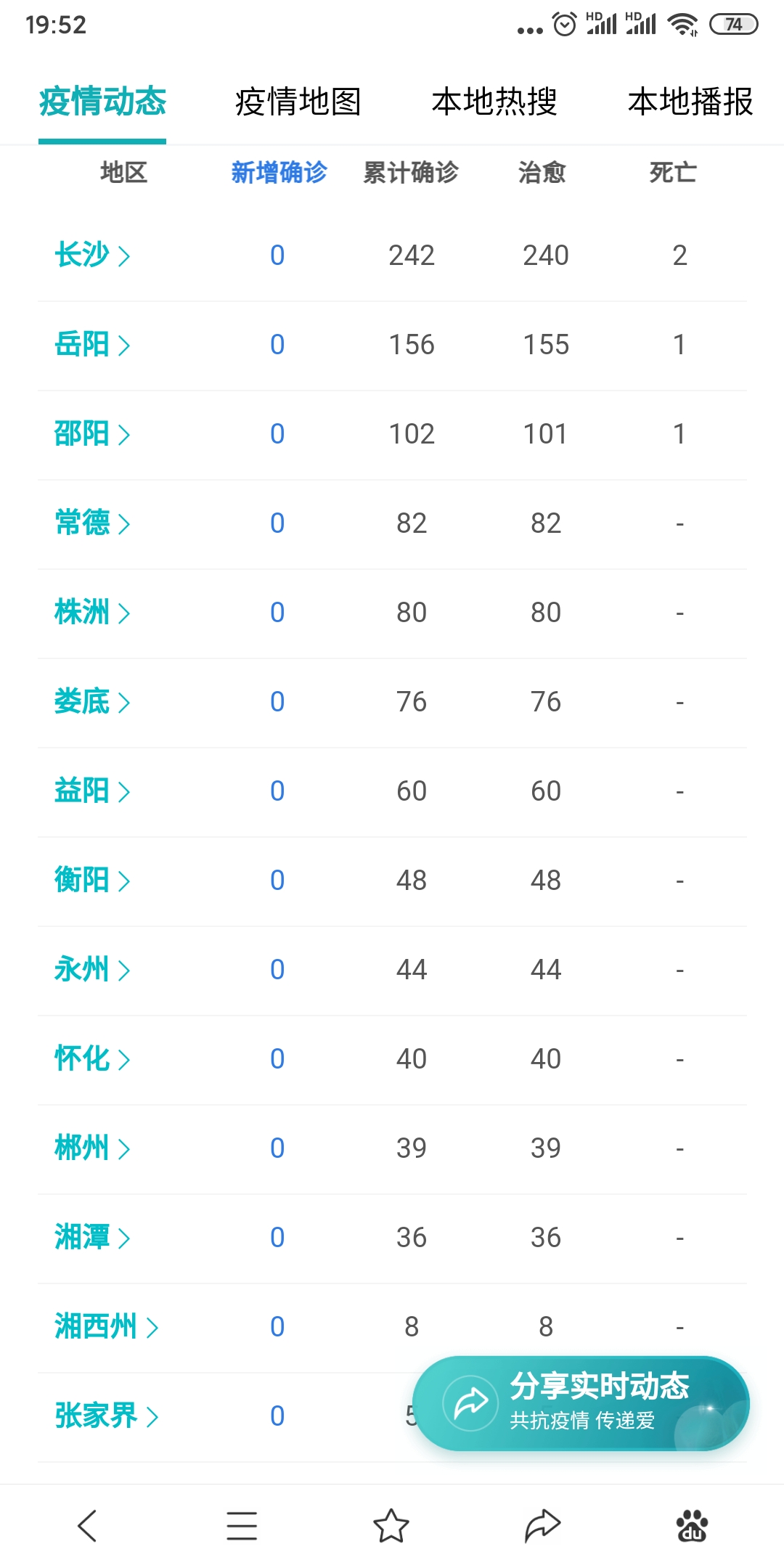Select the 本地播报 tab

click(x=690, y=102)
